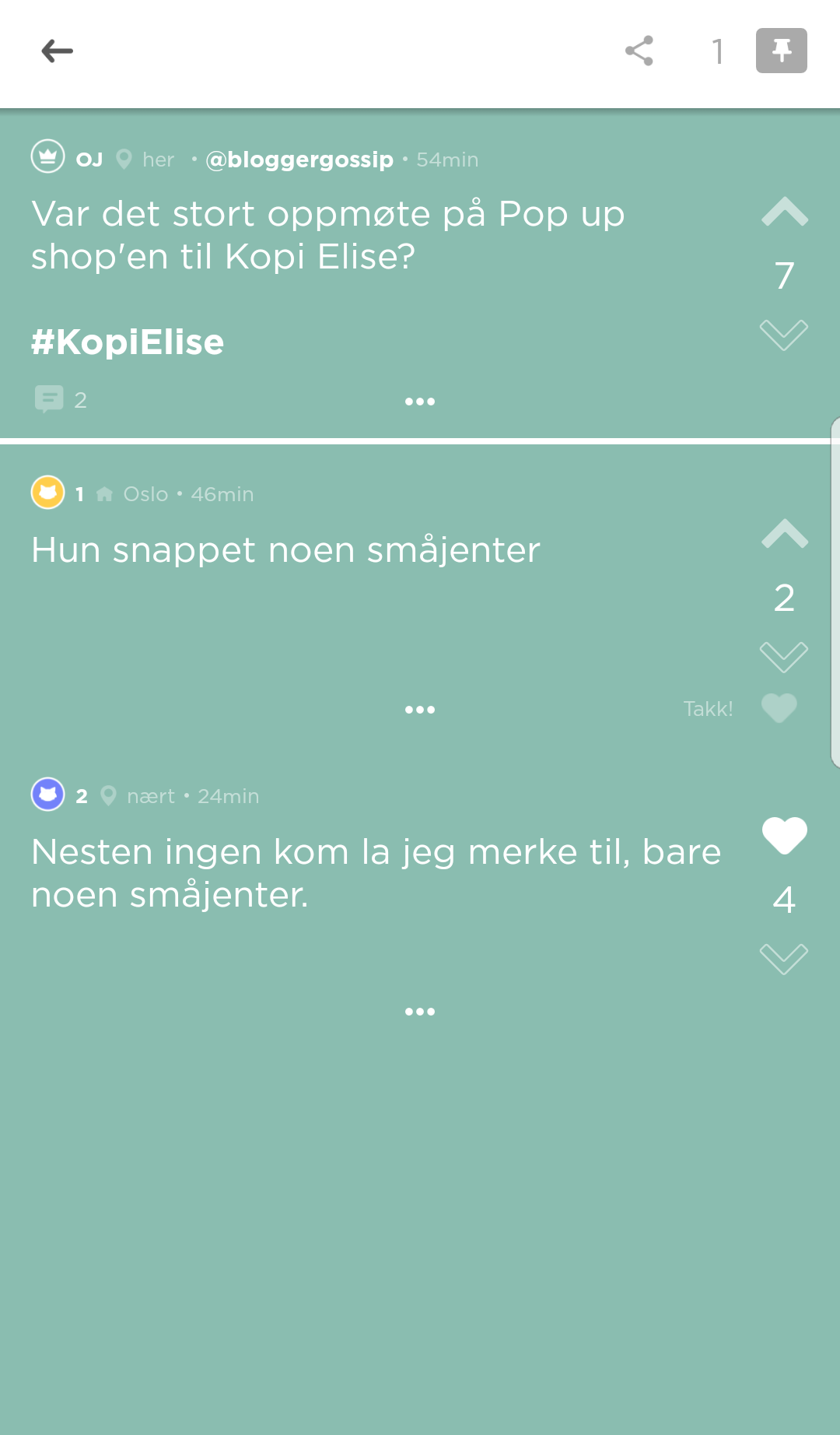The width and height of the screenshot is (840, 1435).
Task: Downvote the Kopi Elise pop up question
Action: point(784,335)
